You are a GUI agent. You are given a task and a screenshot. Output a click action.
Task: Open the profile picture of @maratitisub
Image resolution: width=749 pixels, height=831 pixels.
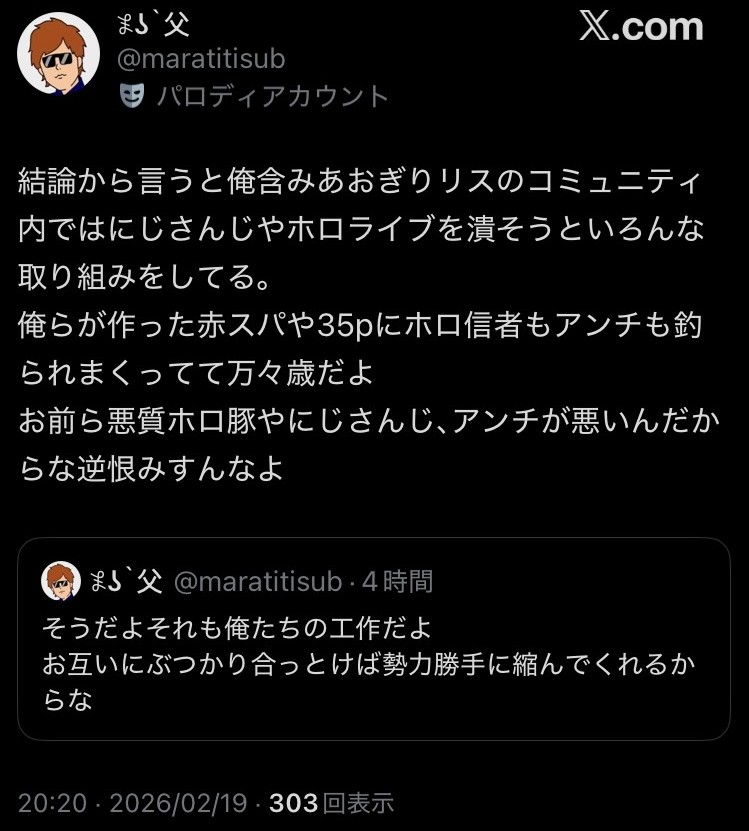(59, 54)
